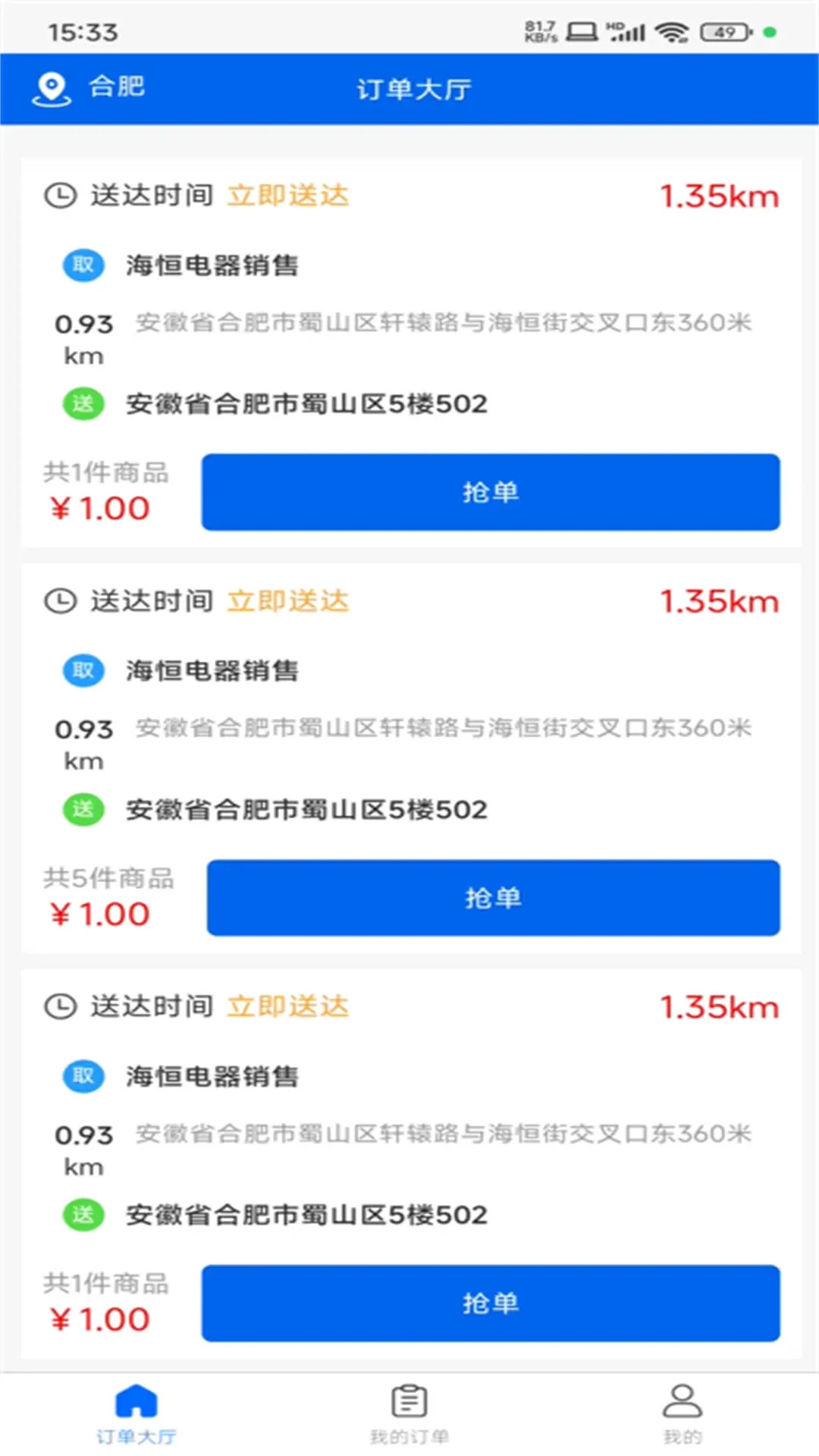Tap the 取 badge on the second order
The image size is (819, 1456).
point(82,670)
